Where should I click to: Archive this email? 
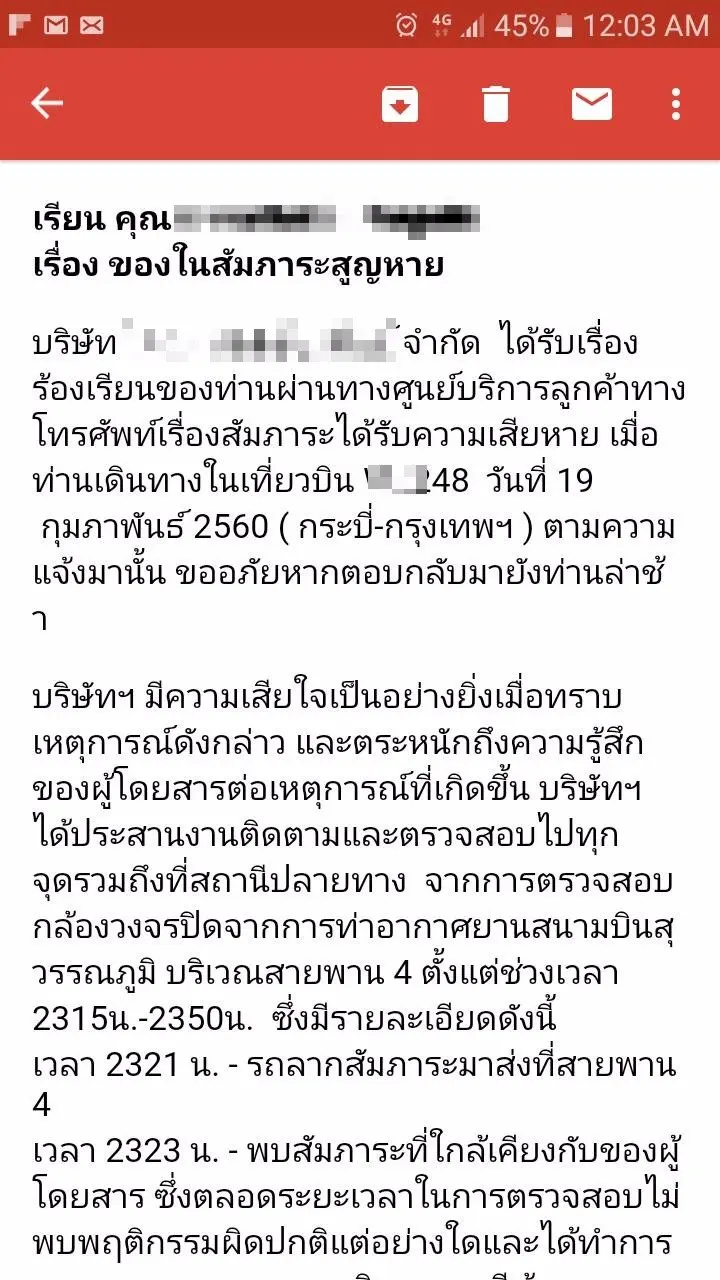click(400, 103)
